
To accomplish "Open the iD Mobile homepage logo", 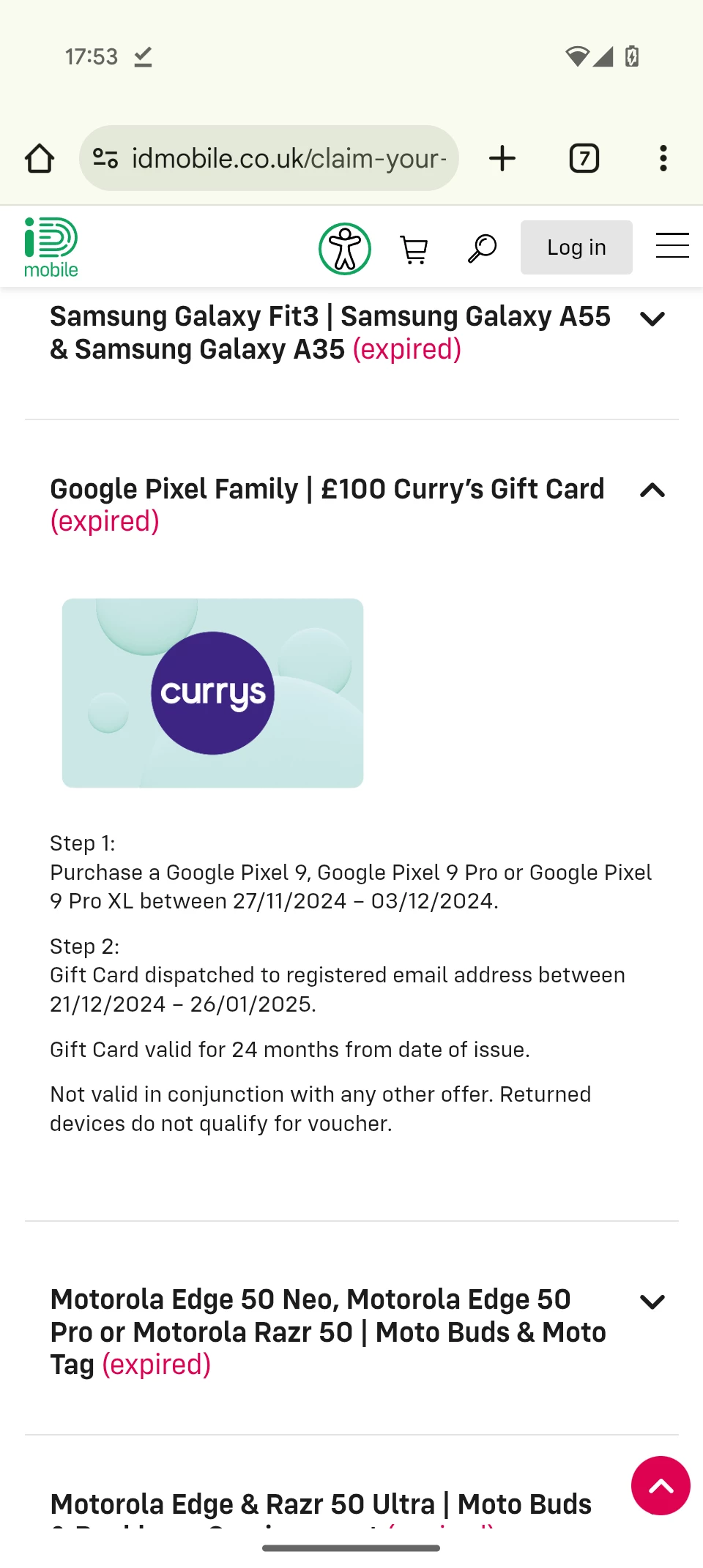I will point(51,247).
